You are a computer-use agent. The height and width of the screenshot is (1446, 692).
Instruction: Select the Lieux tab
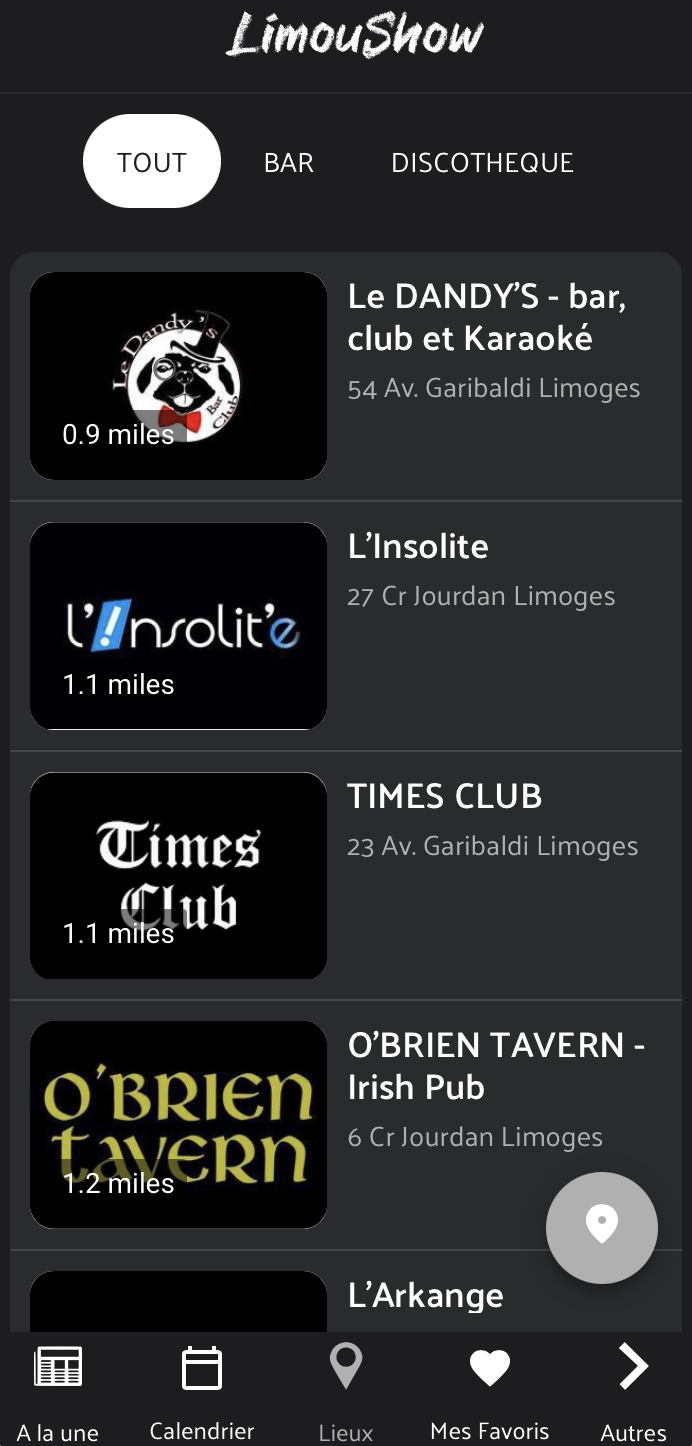pos(346,1391)
